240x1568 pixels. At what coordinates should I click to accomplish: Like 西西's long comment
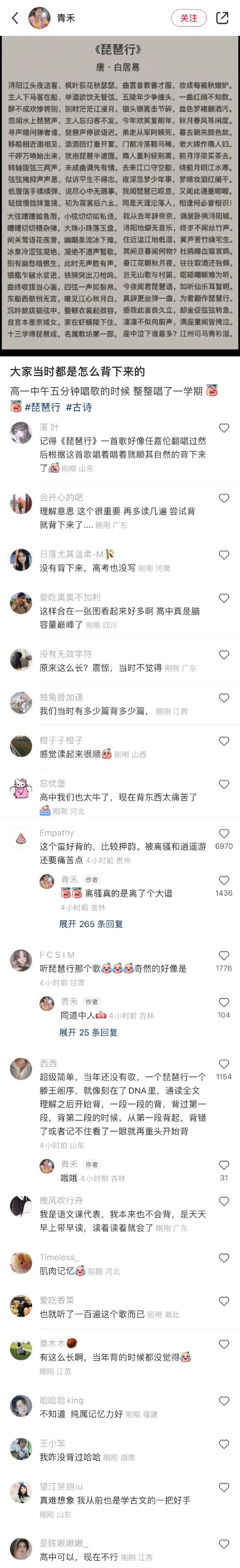224,1064
